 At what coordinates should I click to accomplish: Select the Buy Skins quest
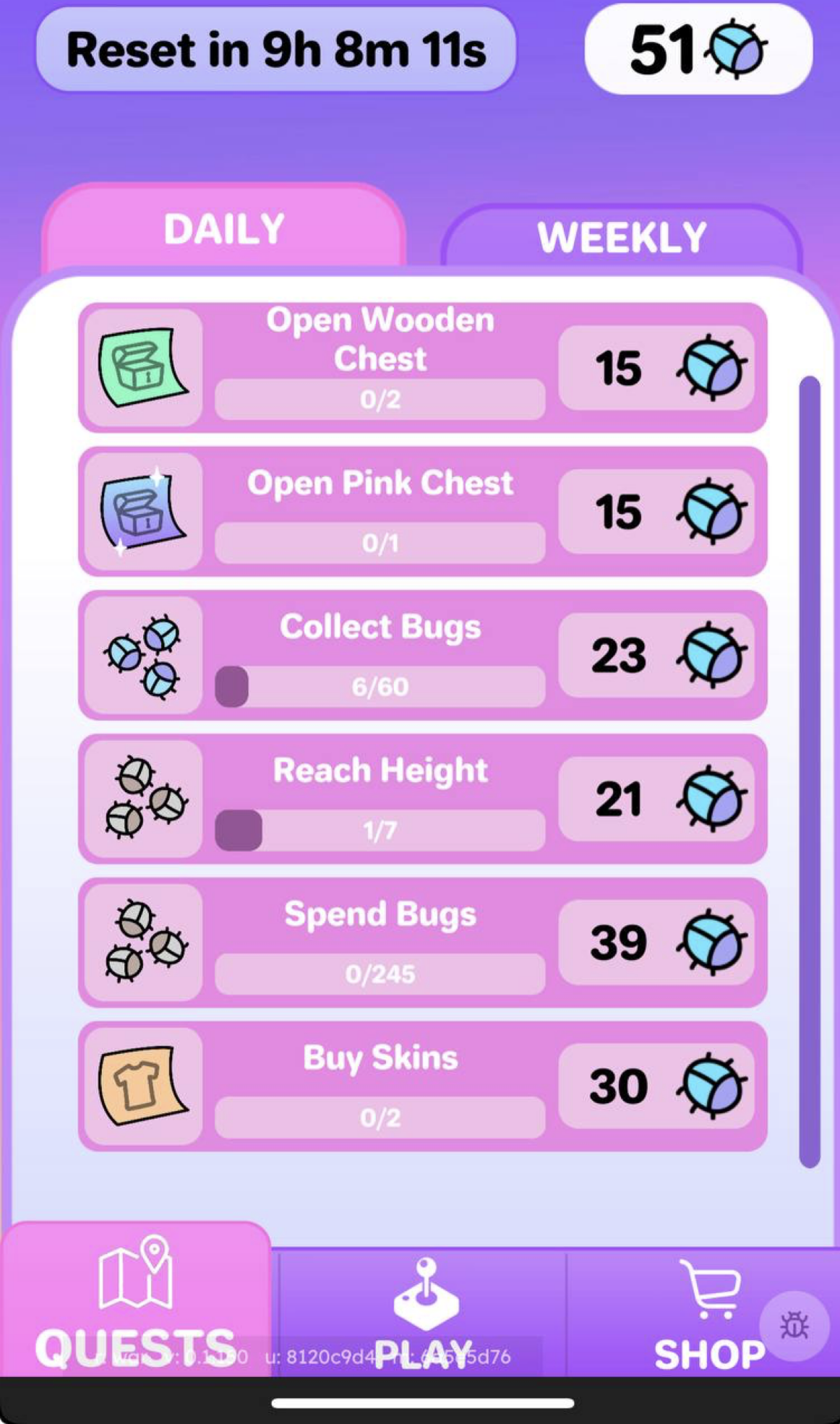422,1086
